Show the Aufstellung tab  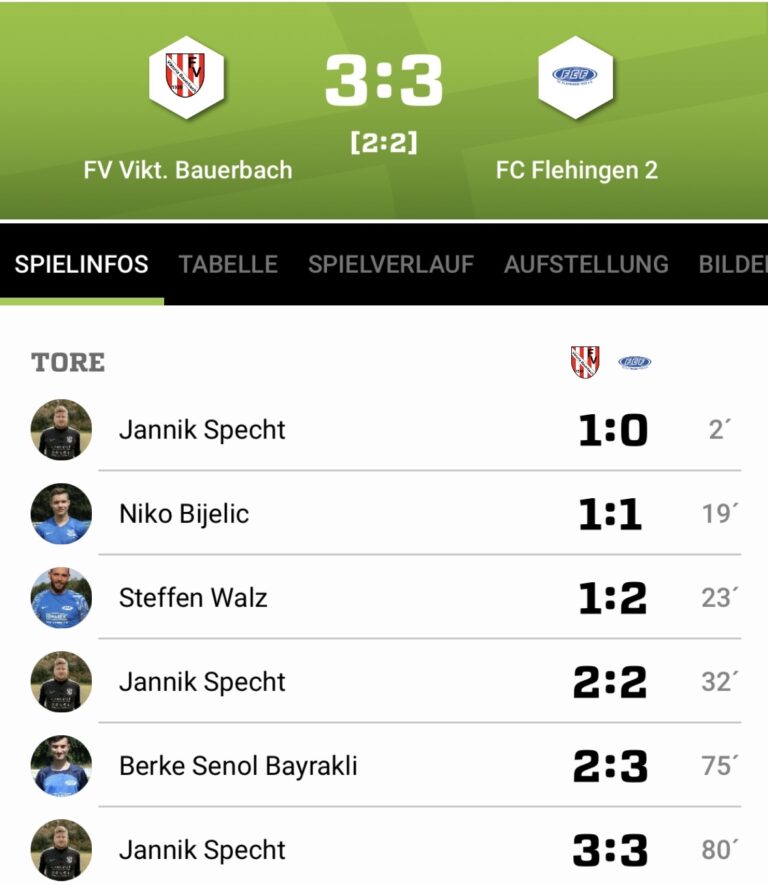click(585, 264)
